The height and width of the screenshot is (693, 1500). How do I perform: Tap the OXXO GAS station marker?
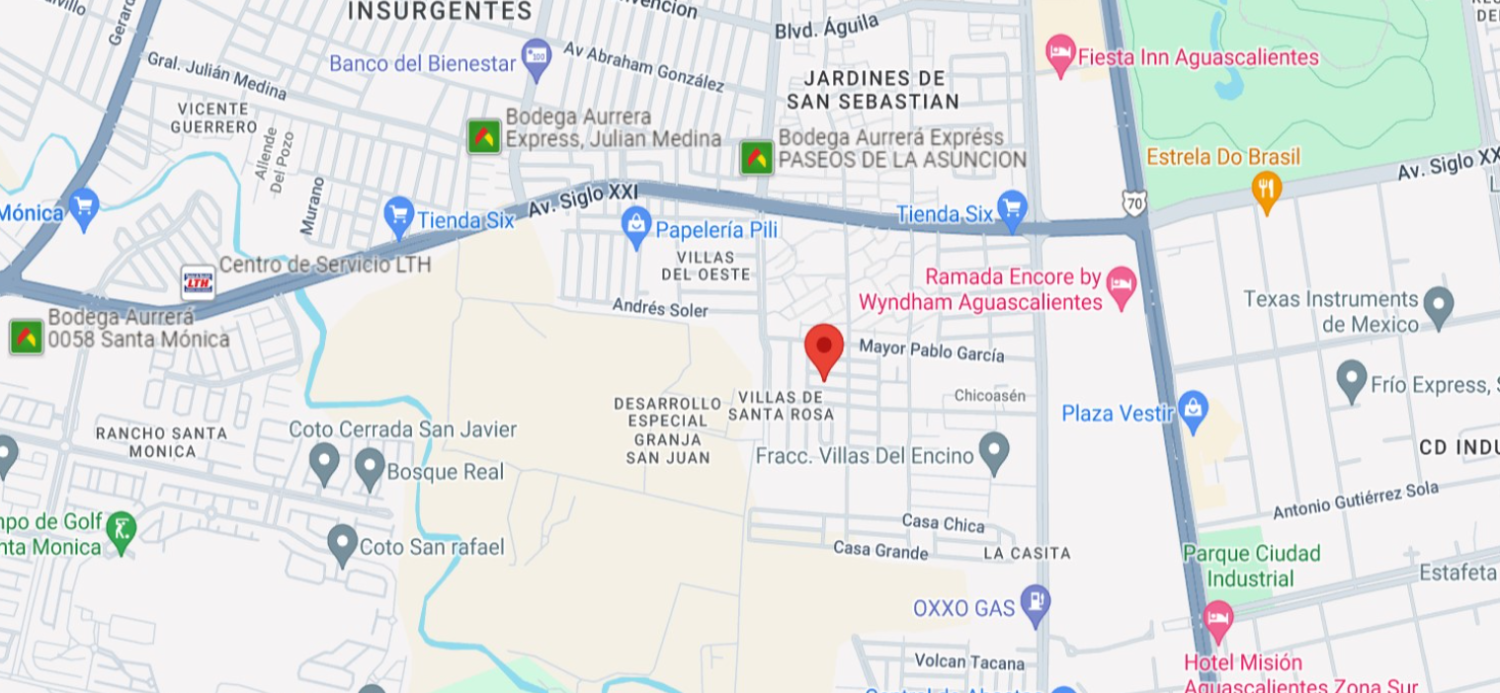click(1037, 605)
